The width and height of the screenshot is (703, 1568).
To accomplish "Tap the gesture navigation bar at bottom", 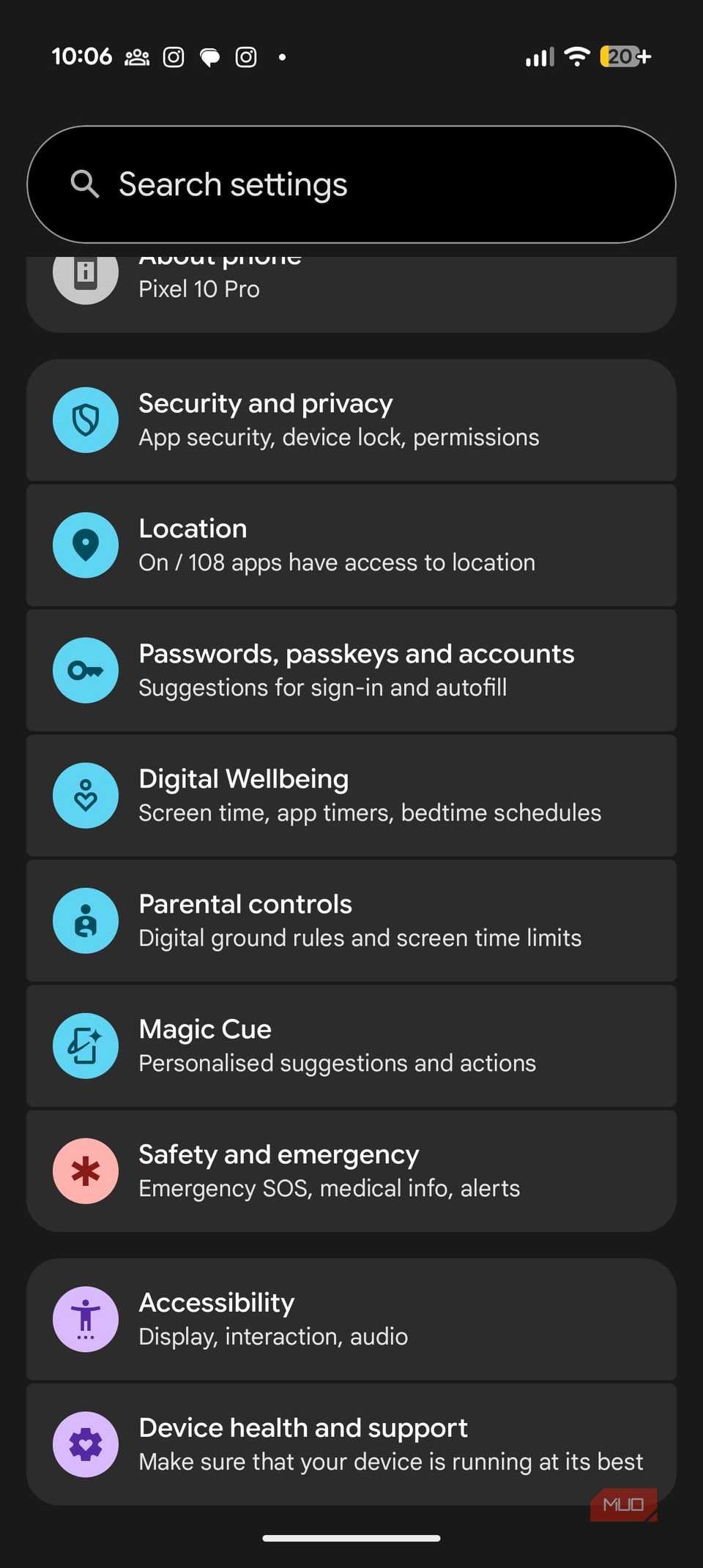I will click(351, 1537).
